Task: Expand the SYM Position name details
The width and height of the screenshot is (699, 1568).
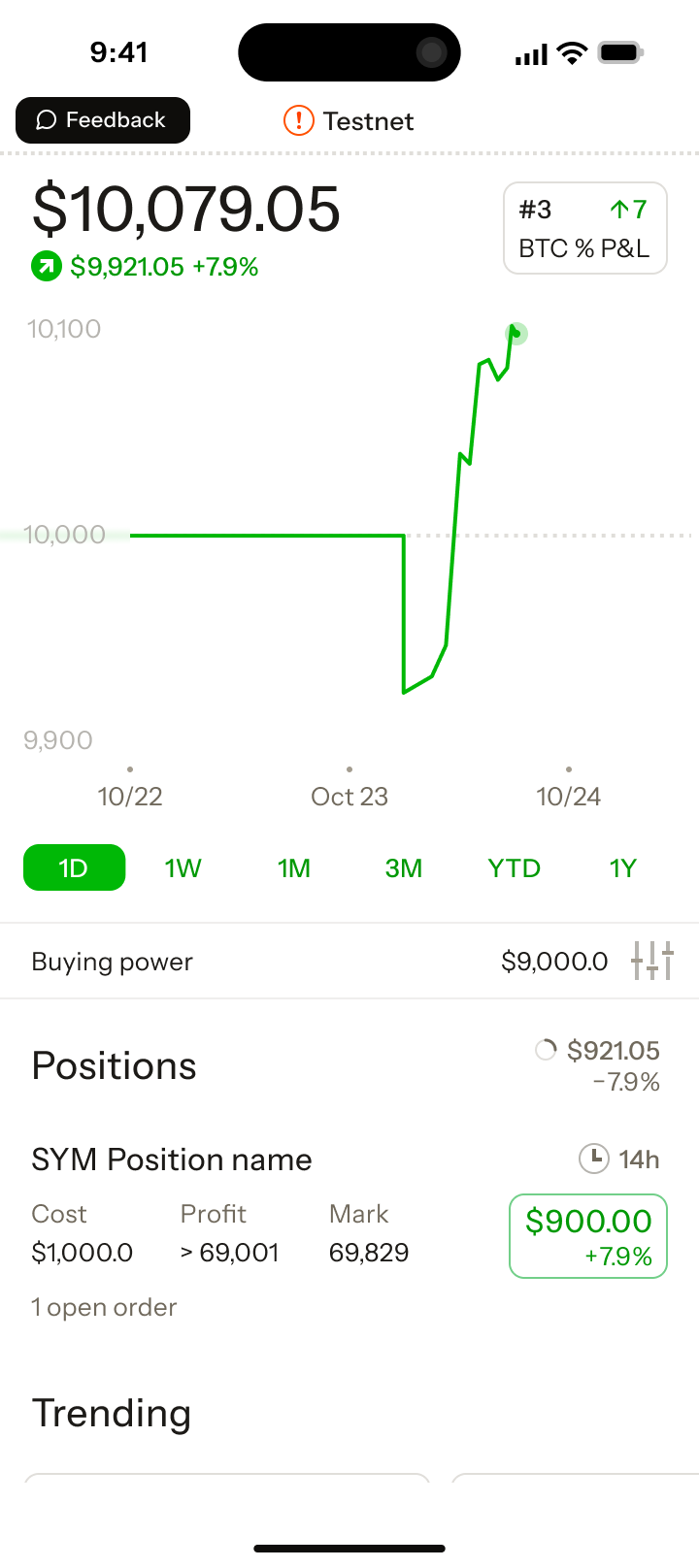Action: tap(171, 1159)
